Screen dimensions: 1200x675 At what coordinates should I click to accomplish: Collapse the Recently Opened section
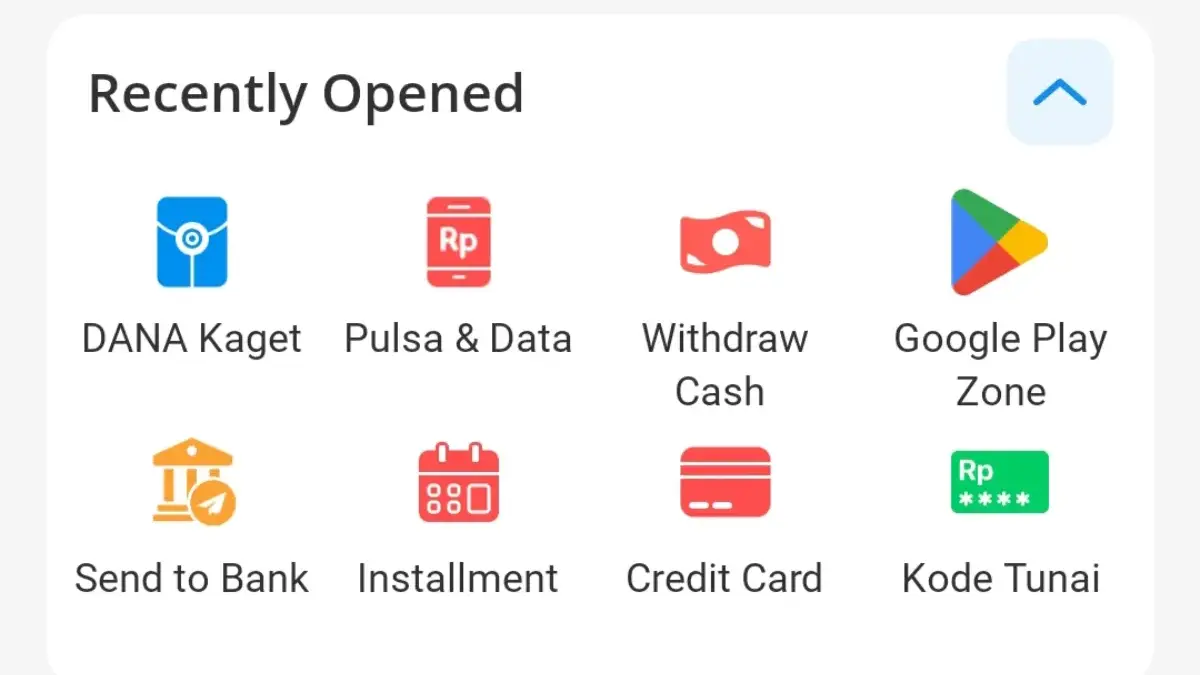(1059, 93)
